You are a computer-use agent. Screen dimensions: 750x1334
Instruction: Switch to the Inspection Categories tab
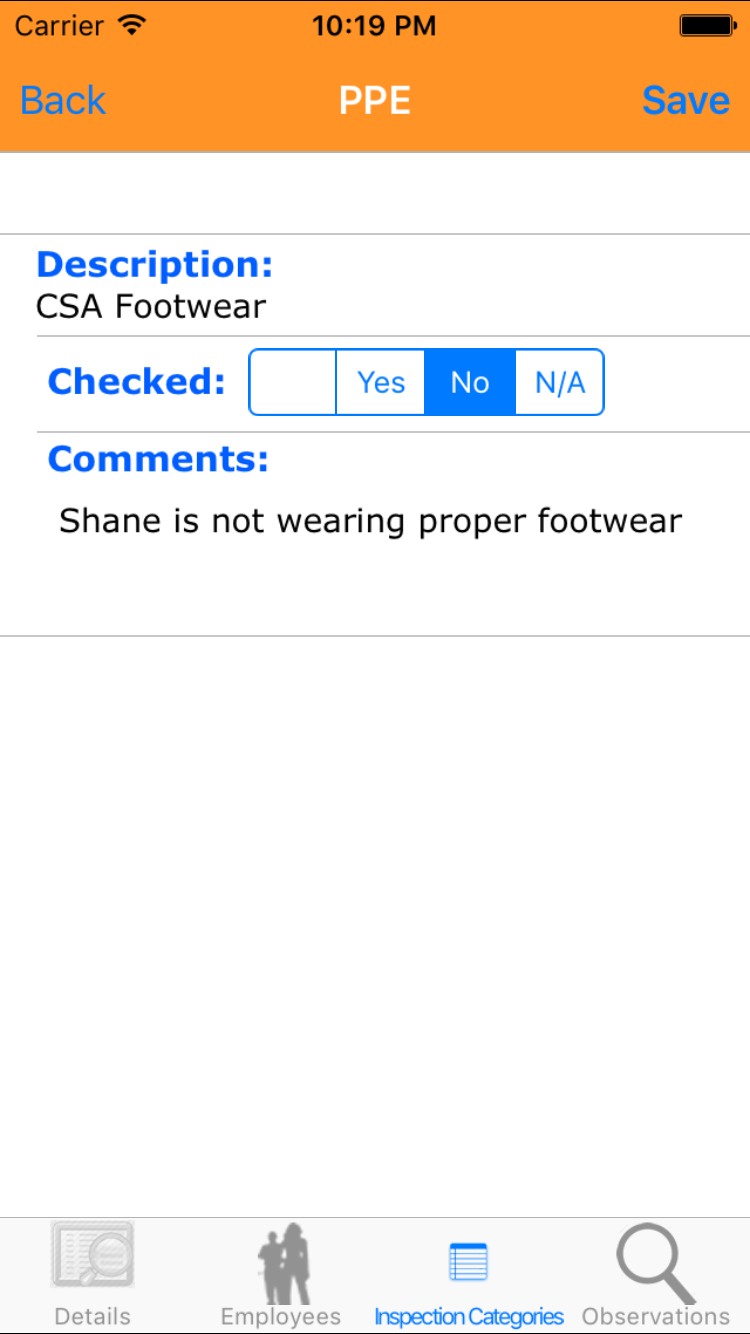click(468, 1275)
